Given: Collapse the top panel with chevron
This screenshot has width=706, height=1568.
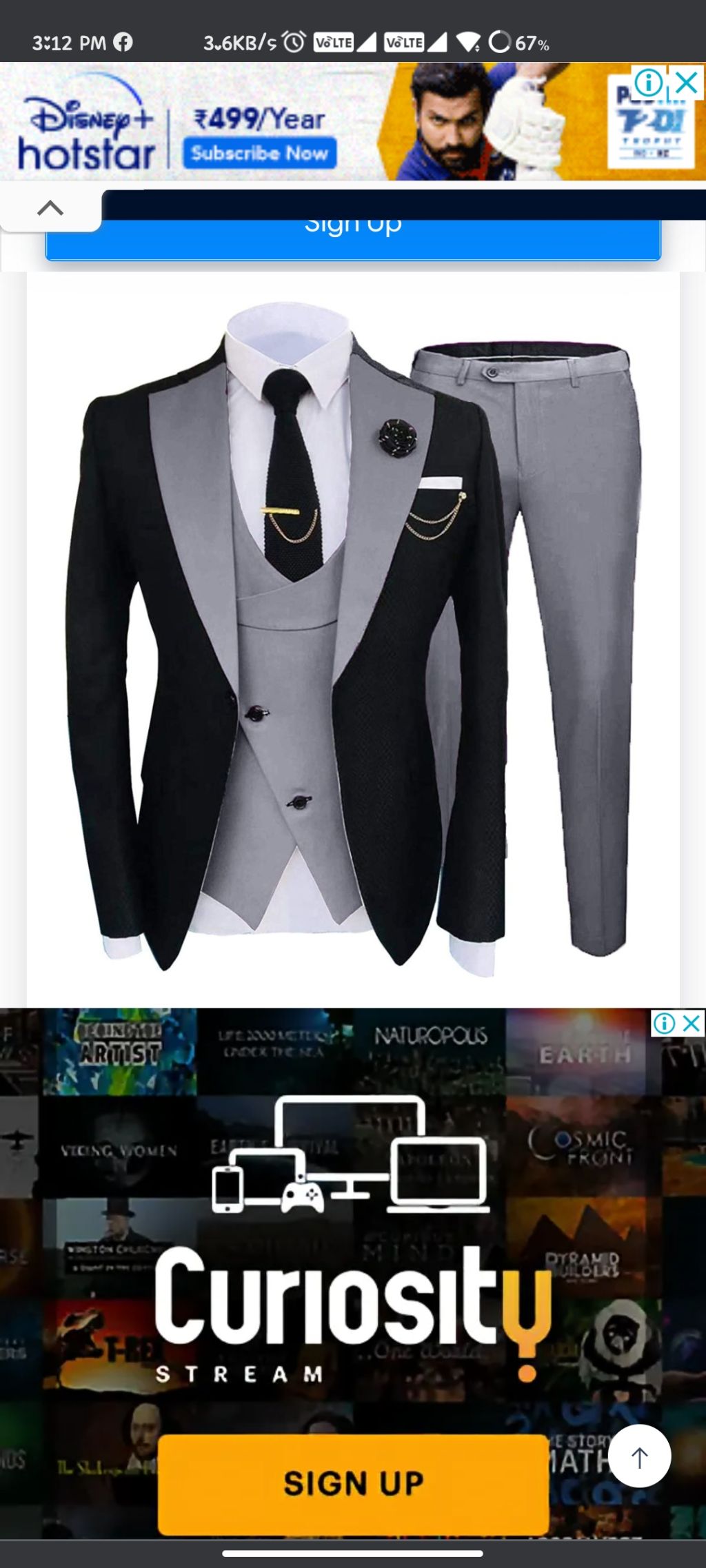Looking at the screenshot, I should tap(50, 208).
